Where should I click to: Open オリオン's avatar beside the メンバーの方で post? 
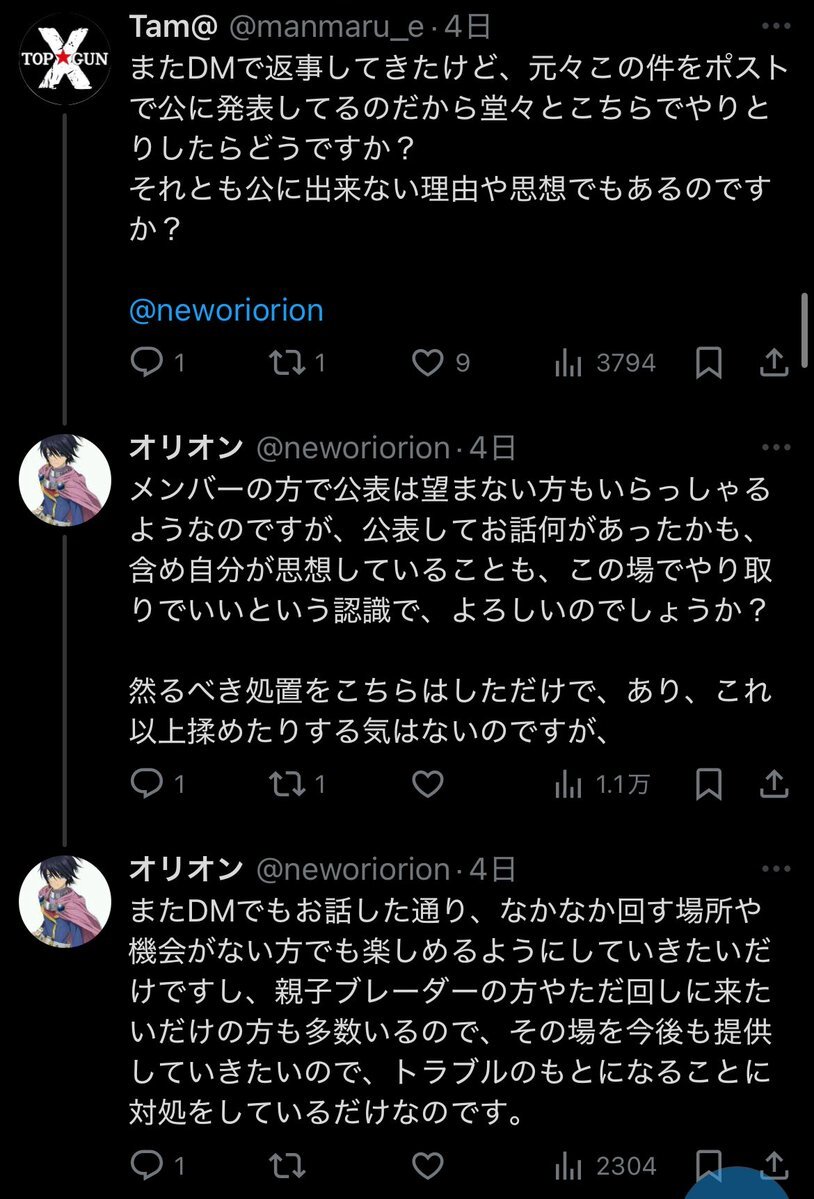pos(65,480)
